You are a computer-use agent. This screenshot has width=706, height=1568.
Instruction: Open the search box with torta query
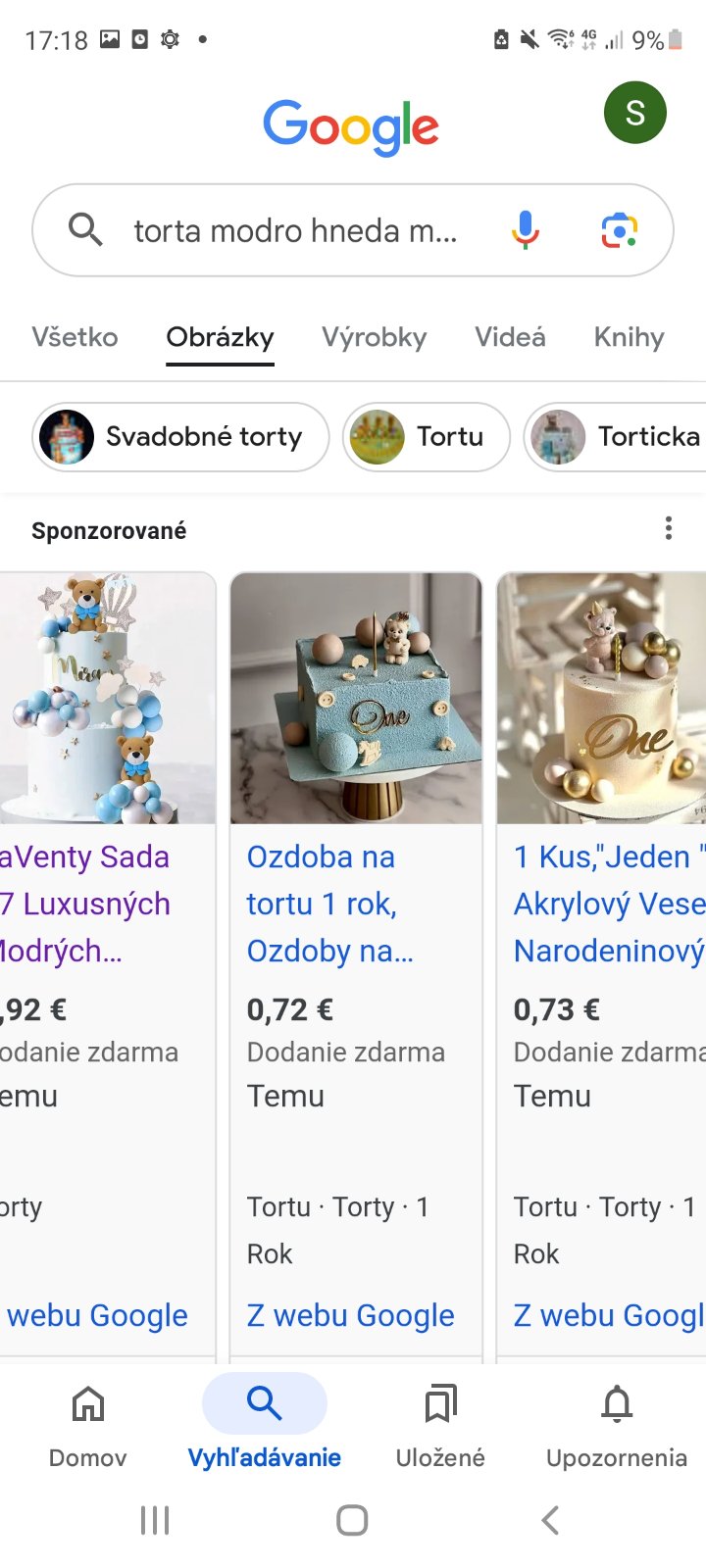click(x=294, y=231)
